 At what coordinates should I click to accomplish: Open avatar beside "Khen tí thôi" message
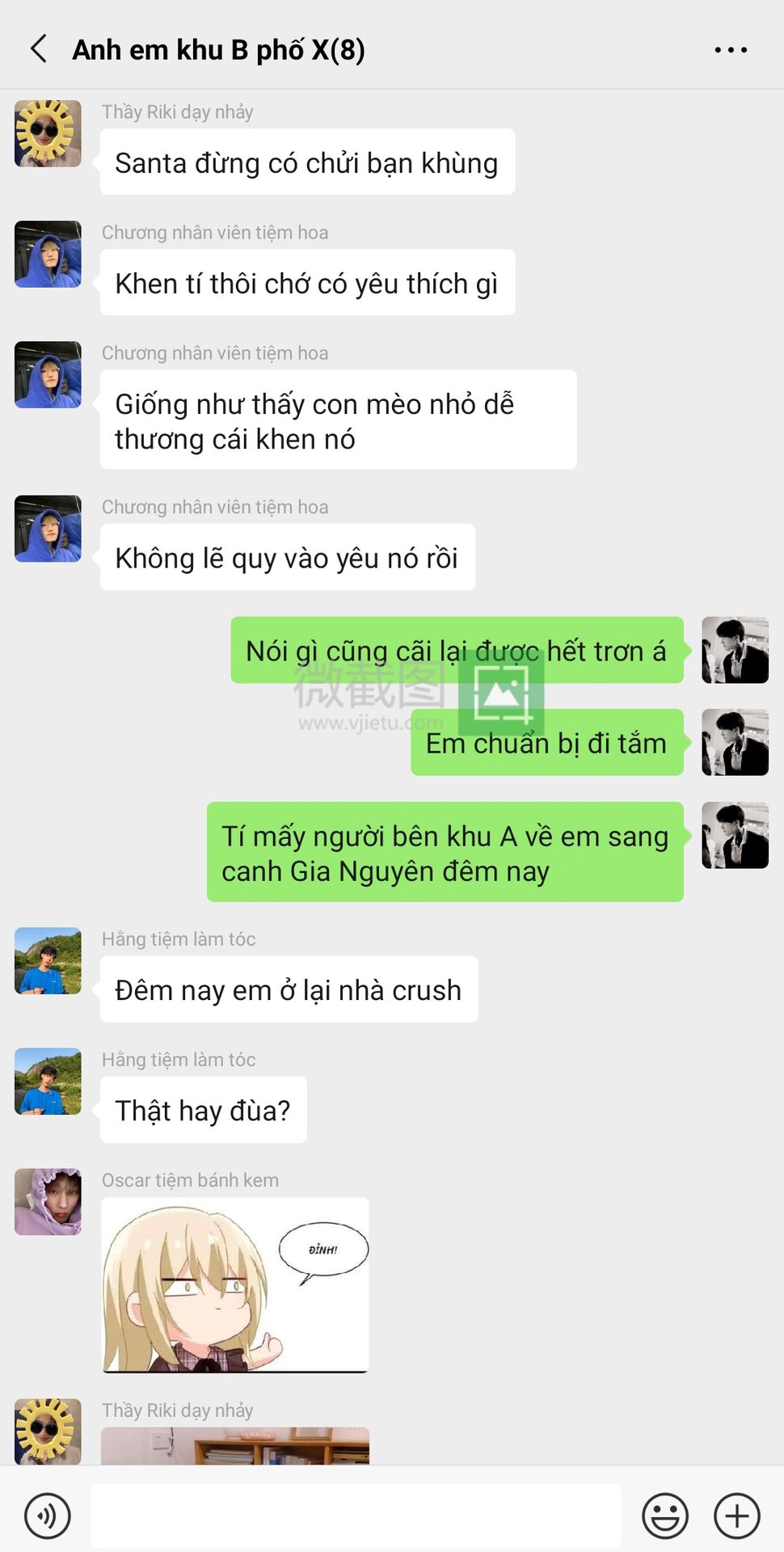click(48, 254)
